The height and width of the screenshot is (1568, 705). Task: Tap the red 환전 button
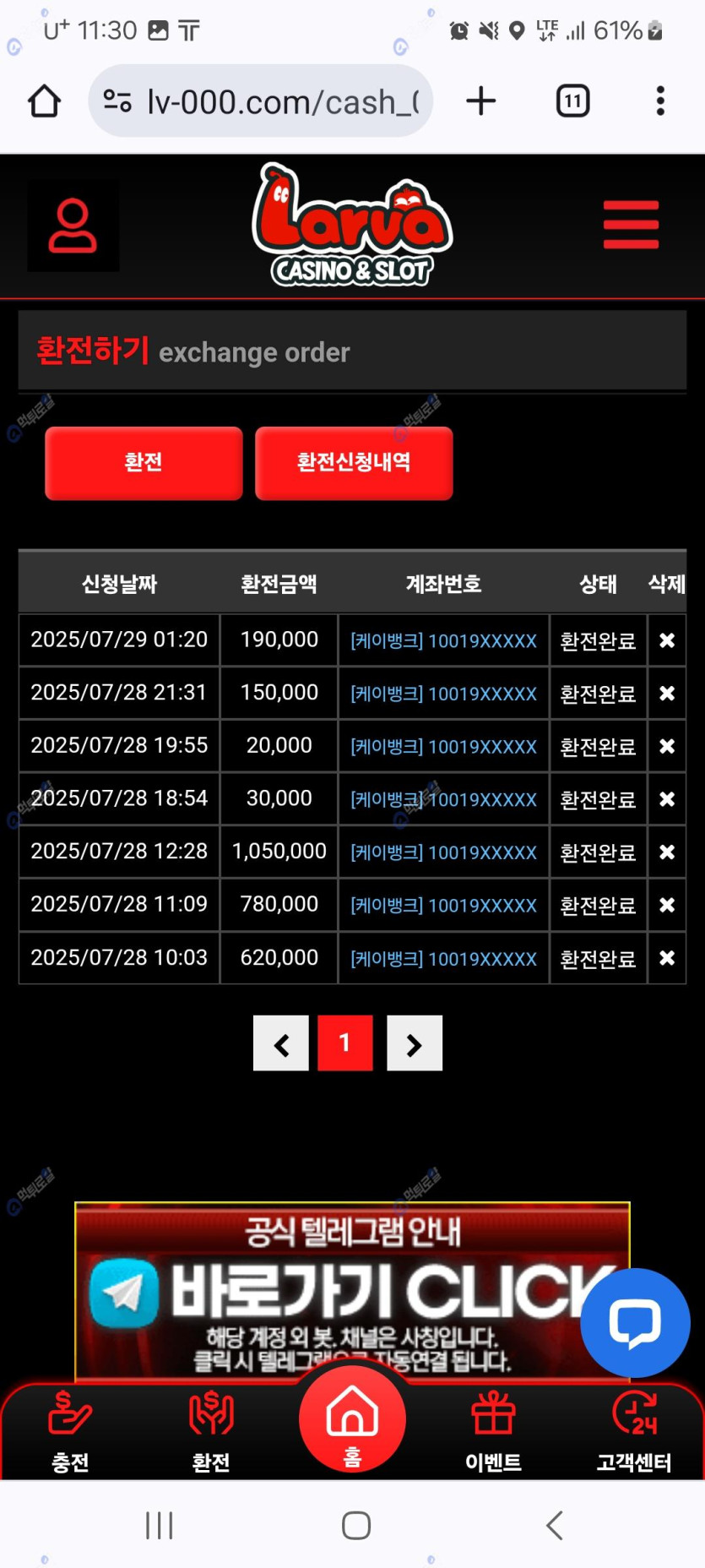pos(144,463)
